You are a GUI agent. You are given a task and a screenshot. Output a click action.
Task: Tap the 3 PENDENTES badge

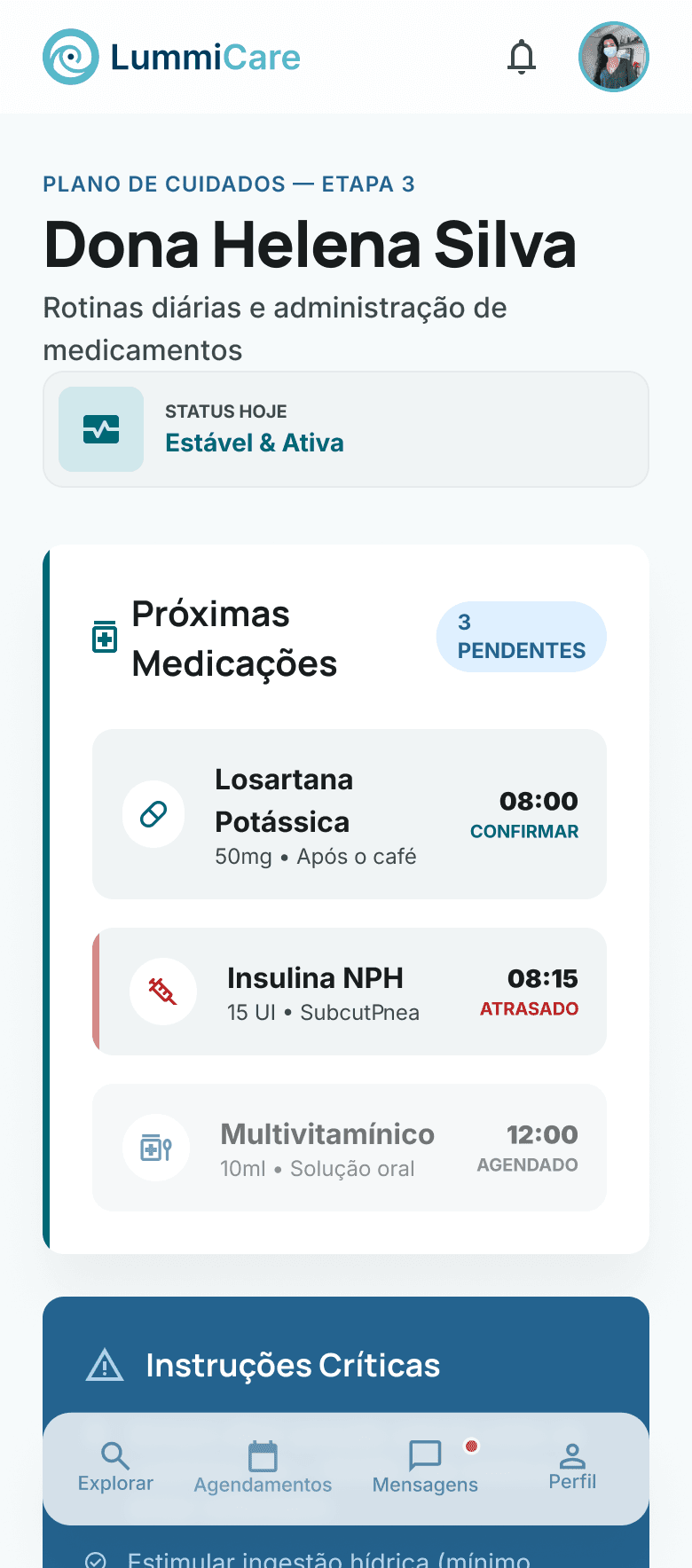521,636
